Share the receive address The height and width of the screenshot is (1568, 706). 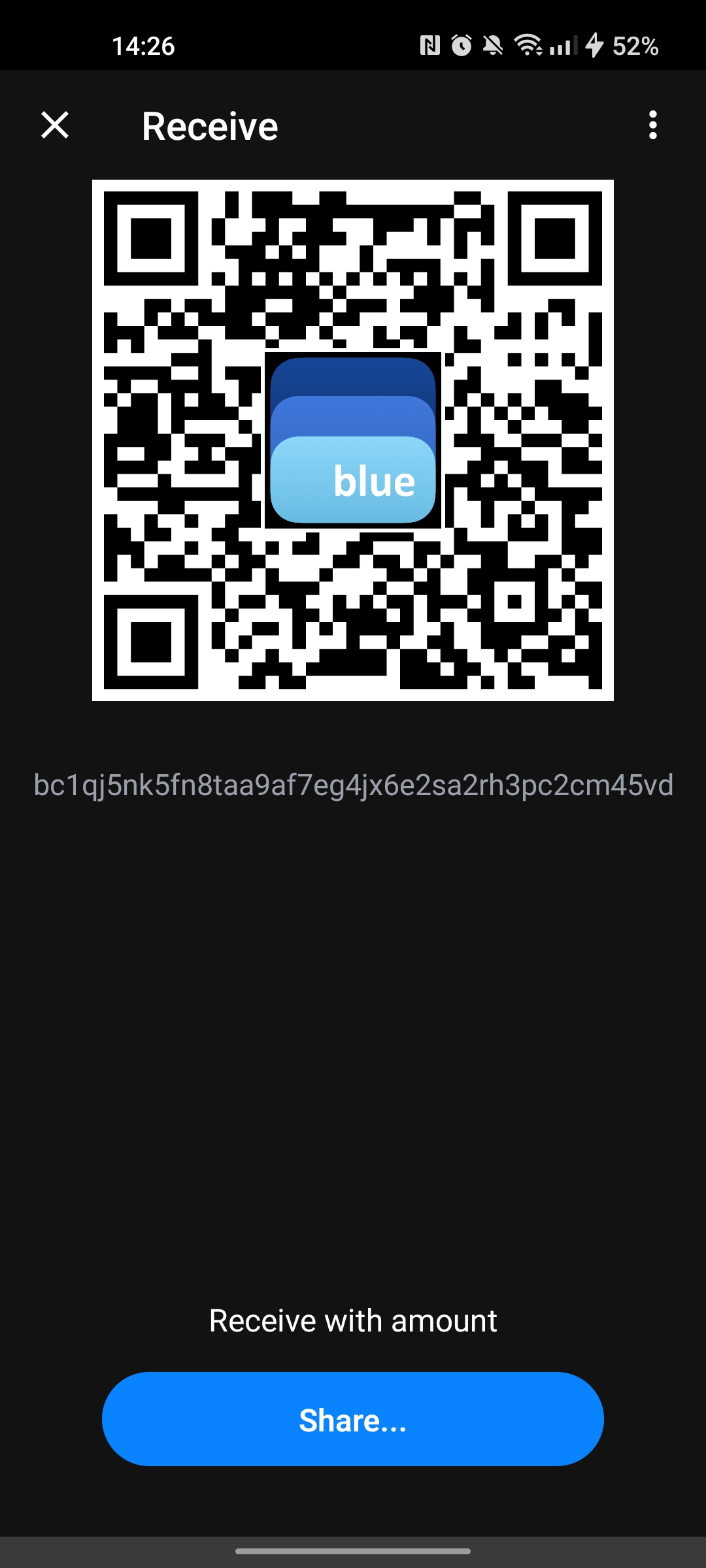coord(353,1420)
